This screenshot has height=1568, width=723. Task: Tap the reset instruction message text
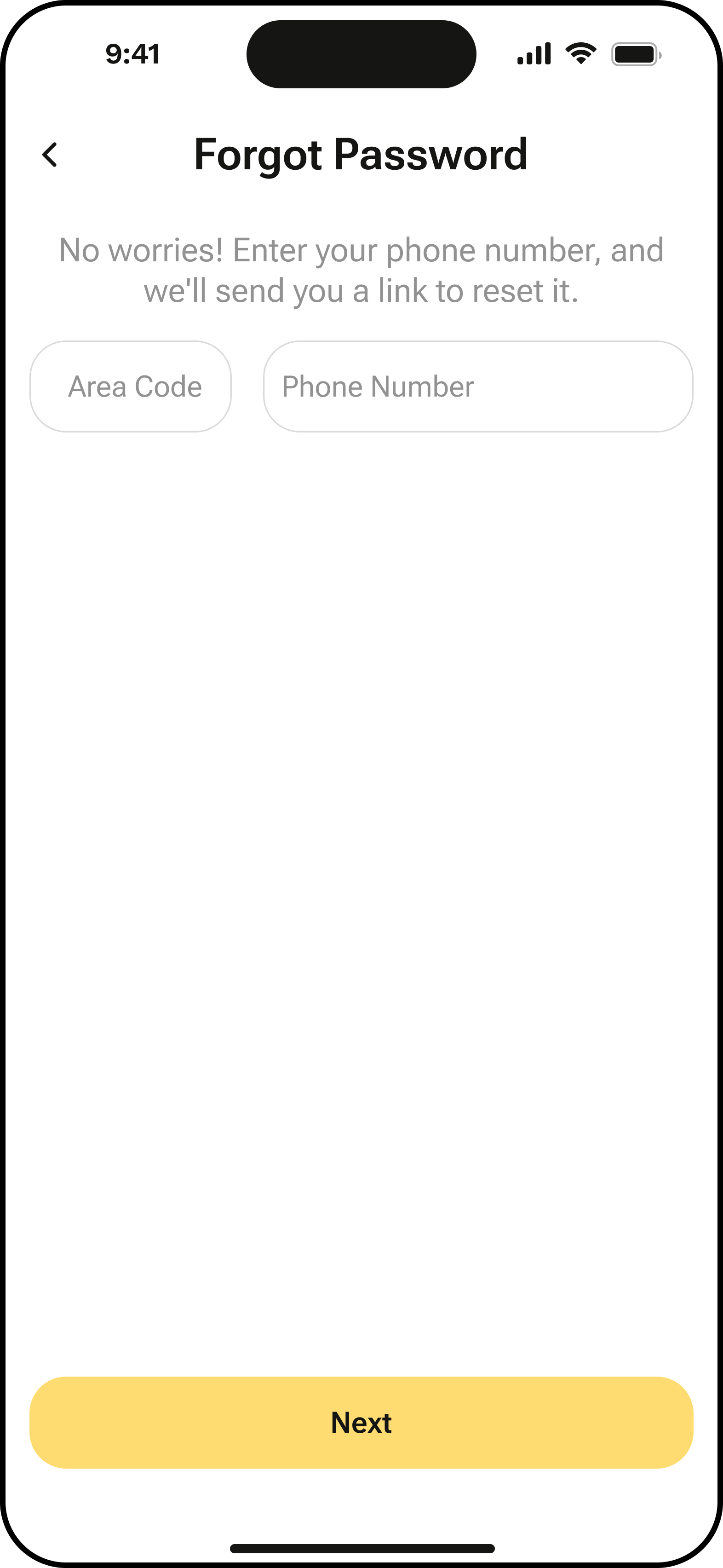coord(361,268)
